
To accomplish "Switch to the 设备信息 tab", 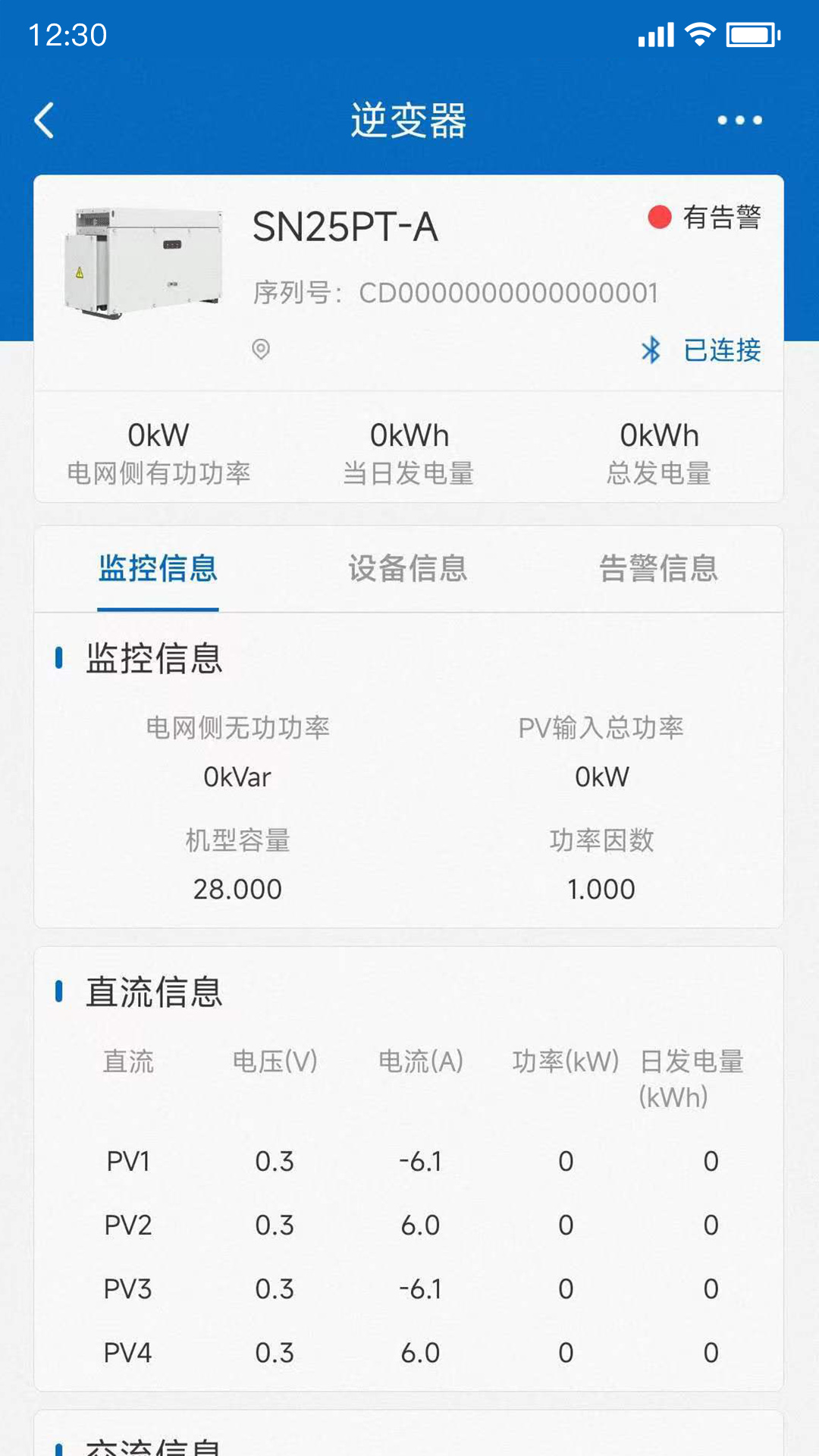I will 409,569.
